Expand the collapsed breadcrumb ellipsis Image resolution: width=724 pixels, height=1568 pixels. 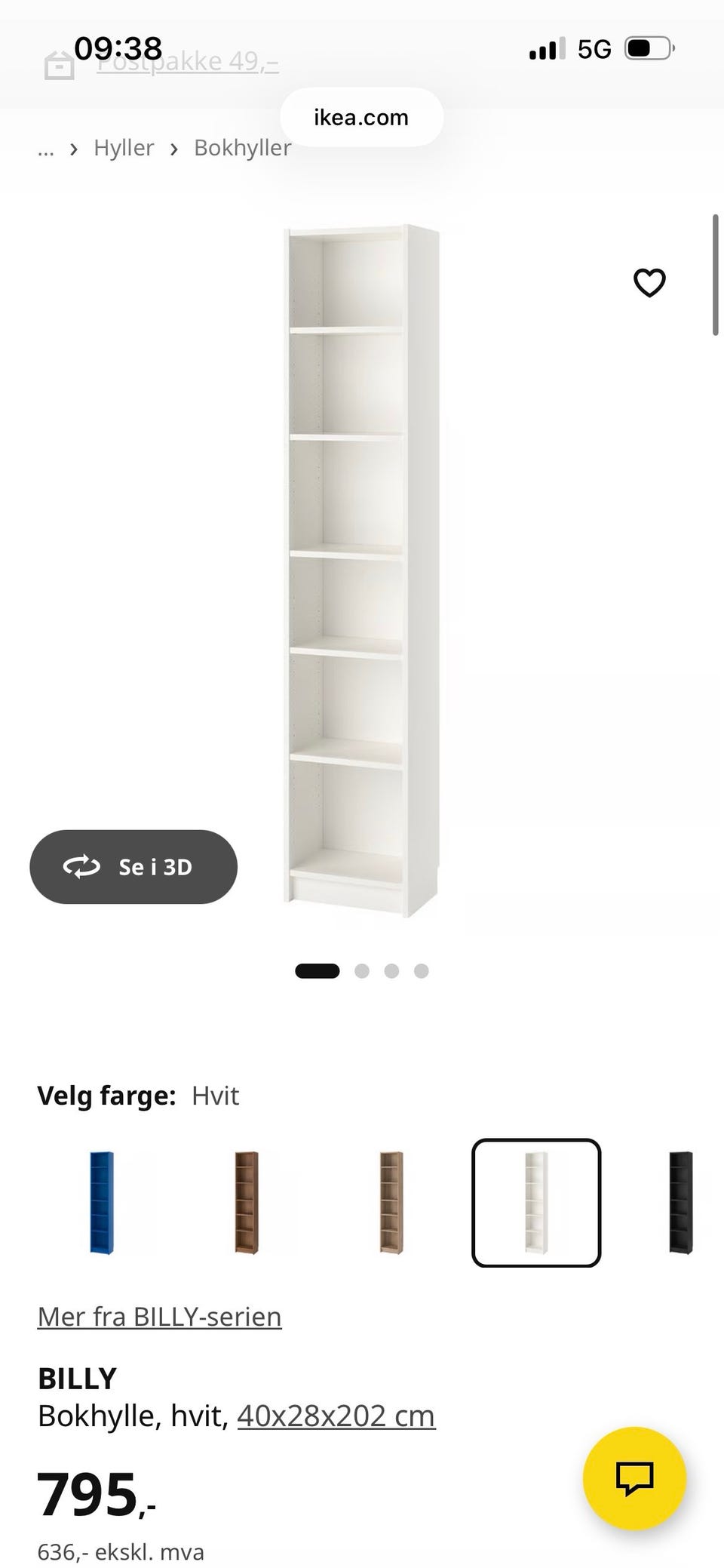[46, 148]
